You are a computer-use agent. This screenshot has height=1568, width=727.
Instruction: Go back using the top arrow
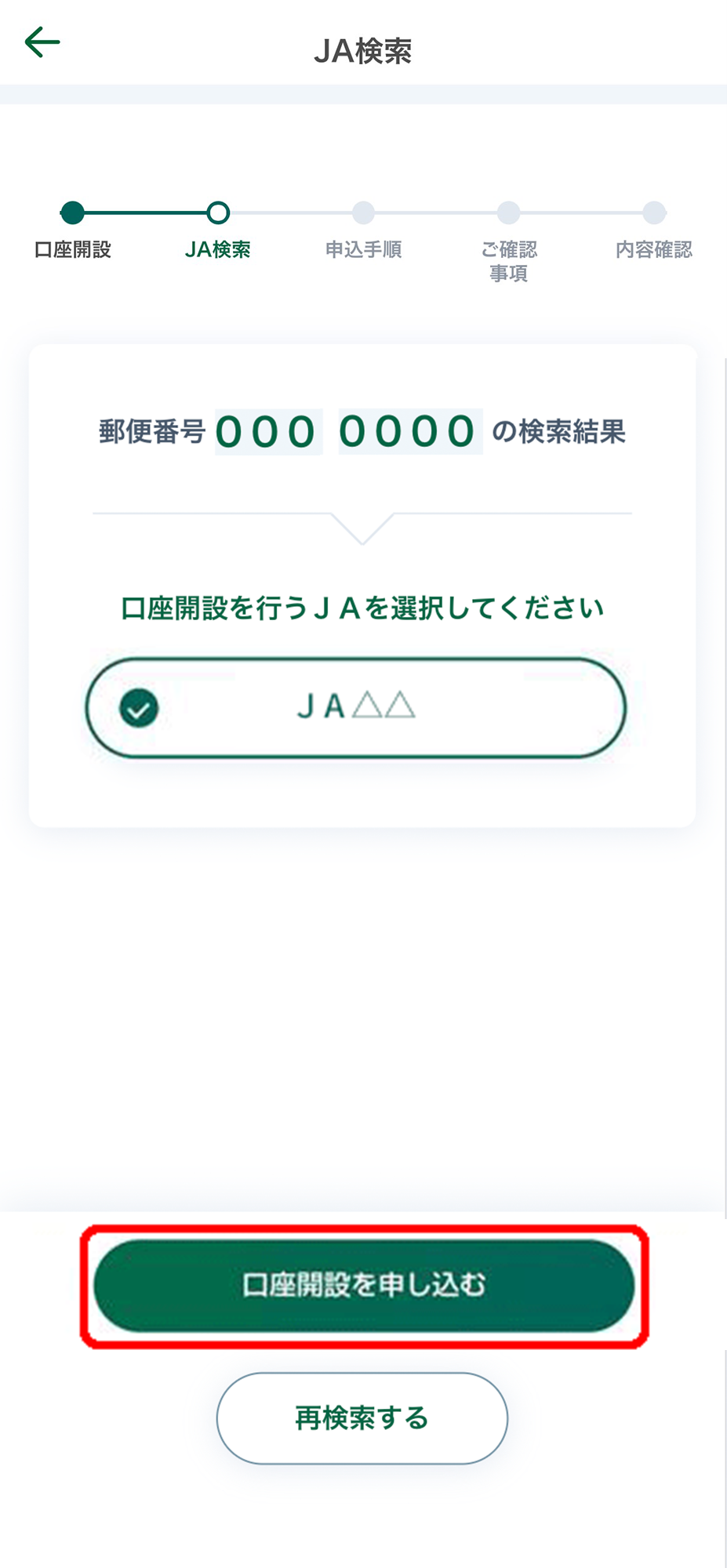tap(42, 42)
